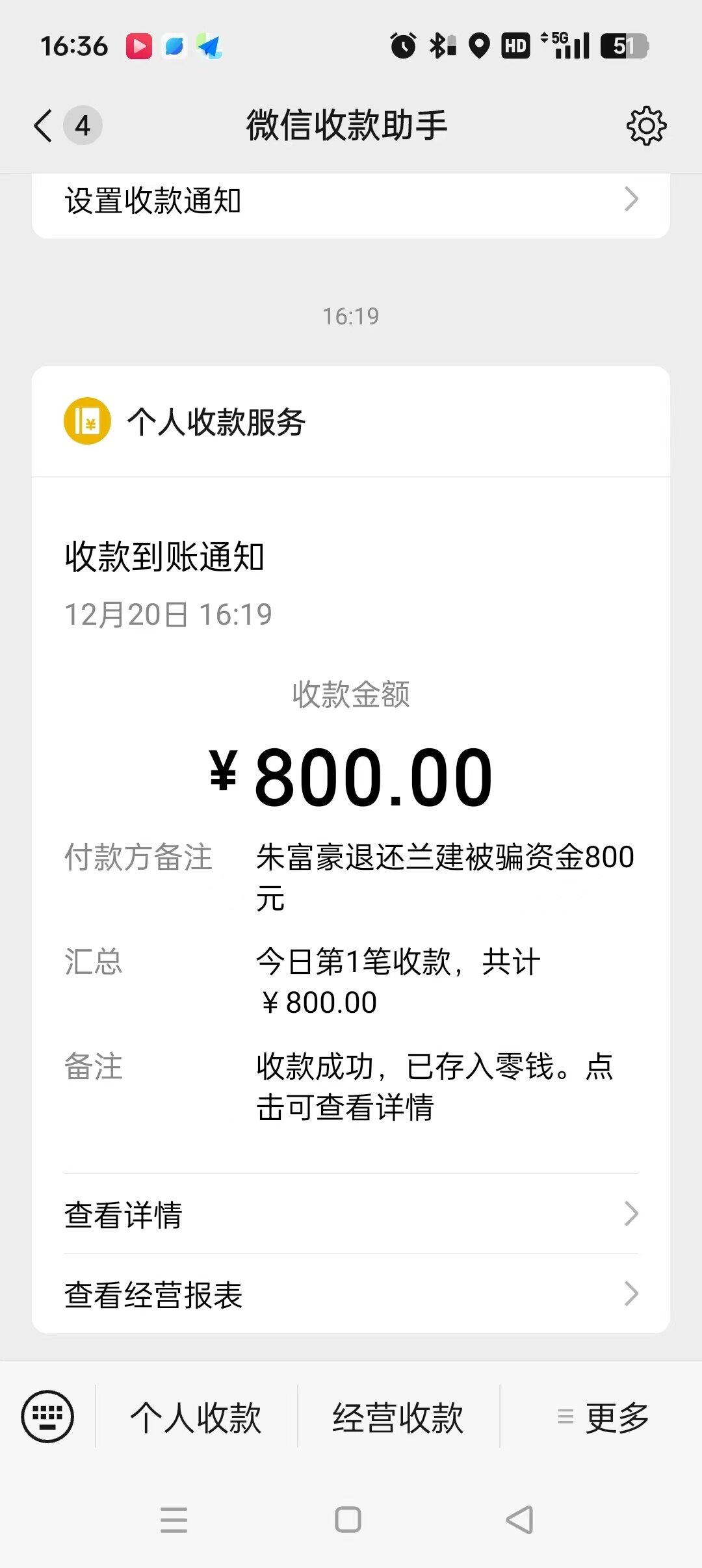Go back from 微信收款助手 chat
Viewport: 702px width, 1568px height.
click(x=44, y=125)
